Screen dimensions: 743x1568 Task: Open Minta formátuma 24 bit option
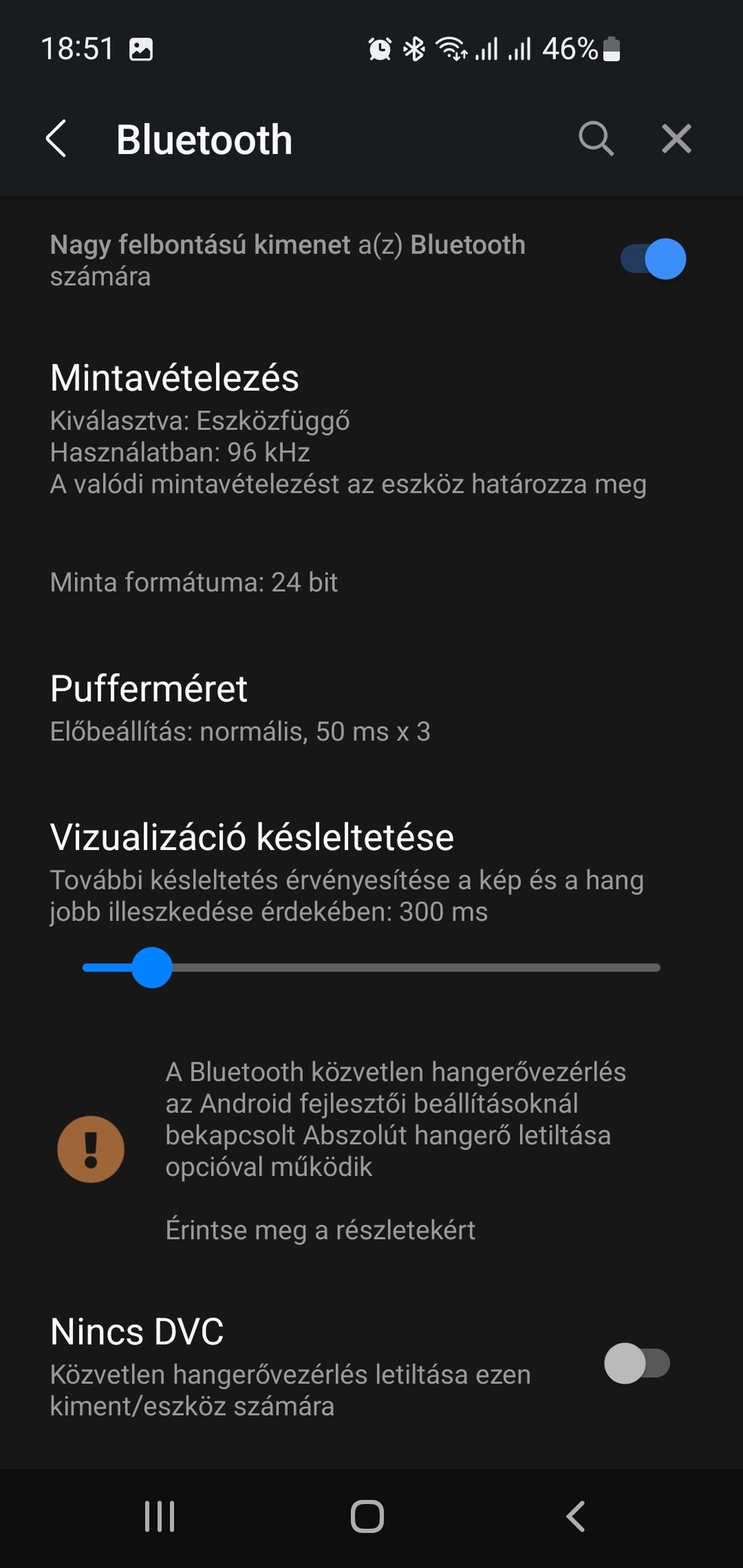click(371, 582)
